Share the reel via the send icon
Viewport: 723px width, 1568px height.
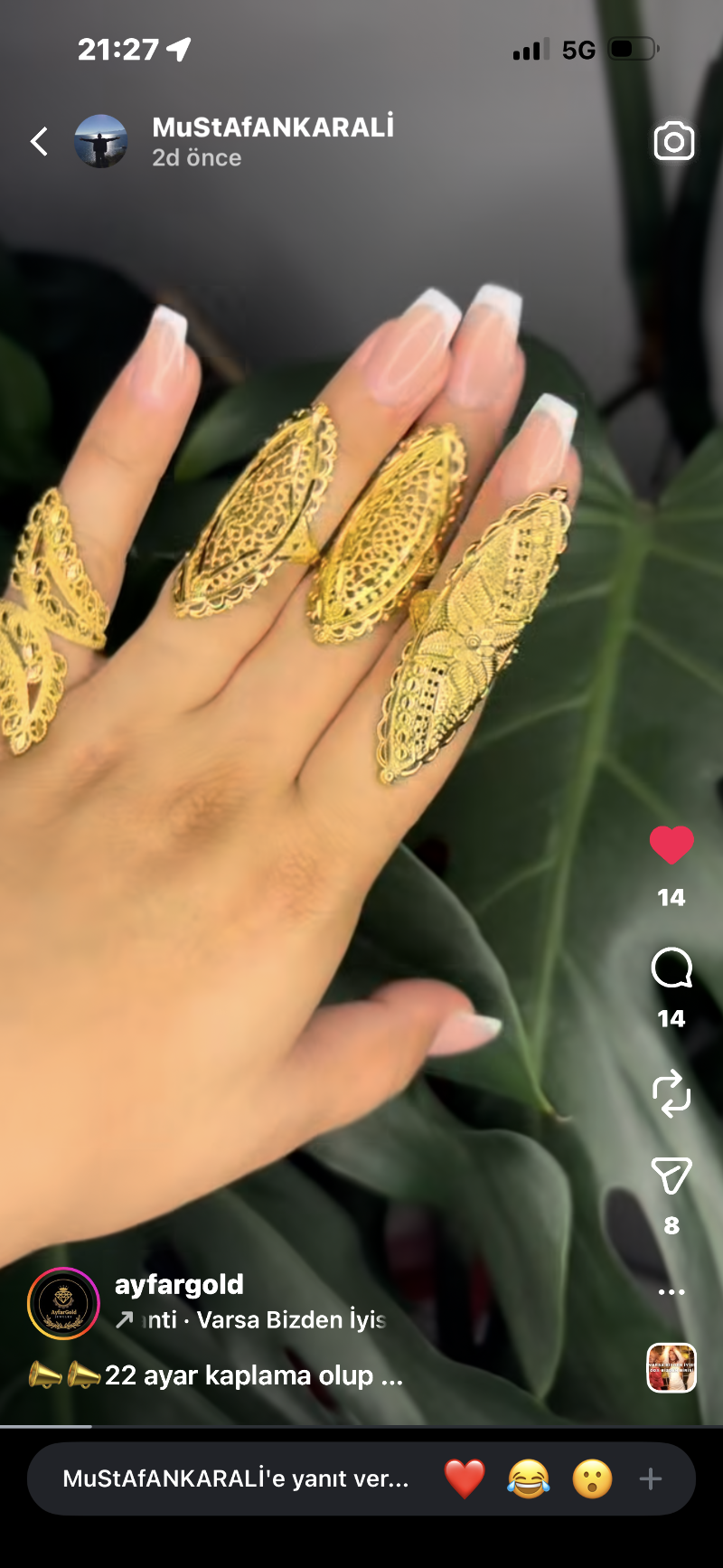[671, 1175]
